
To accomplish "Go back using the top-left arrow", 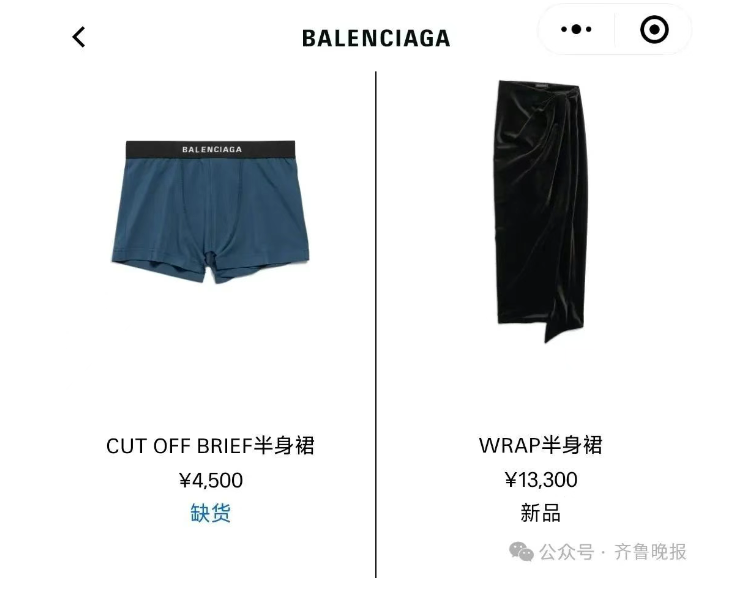I will coord(79,37).
